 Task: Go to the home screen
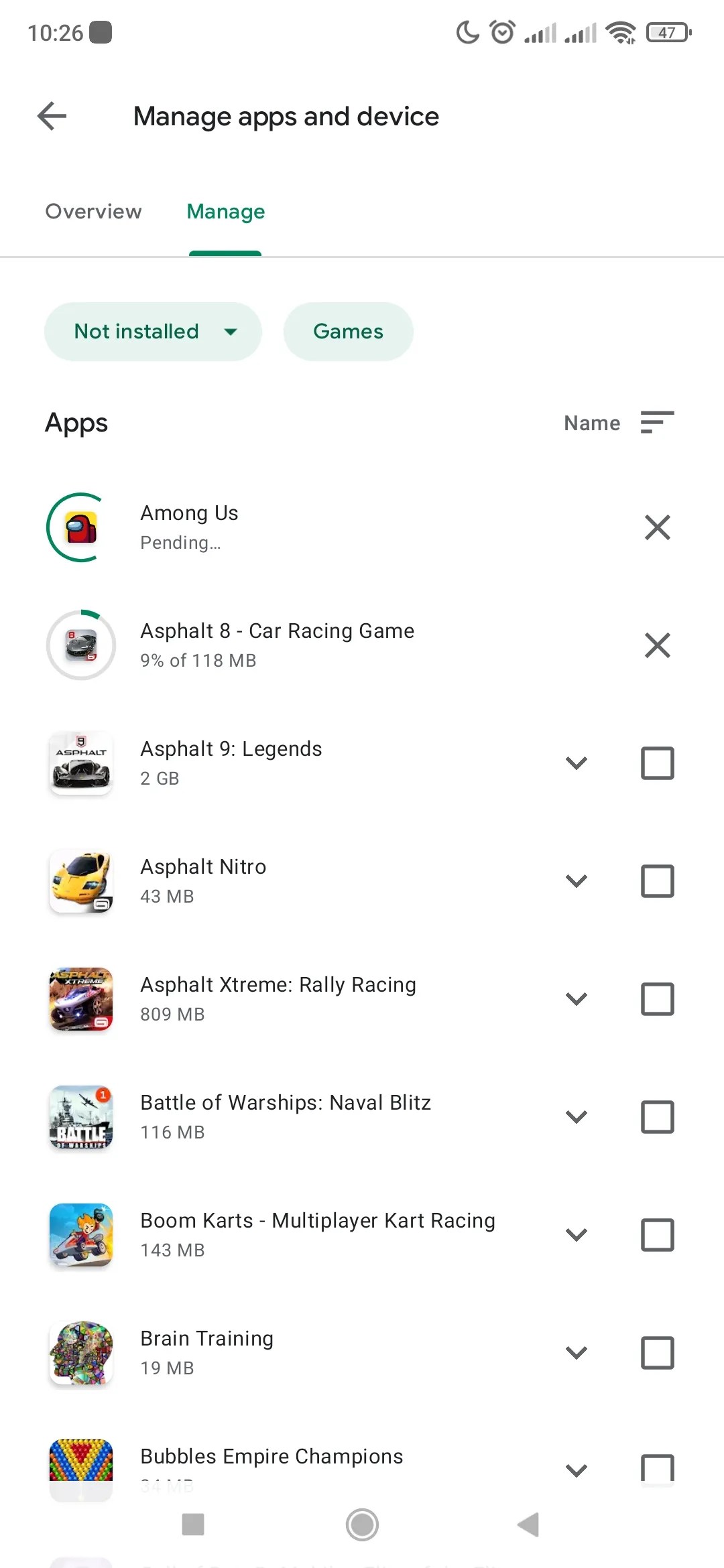coord(362,1525)
